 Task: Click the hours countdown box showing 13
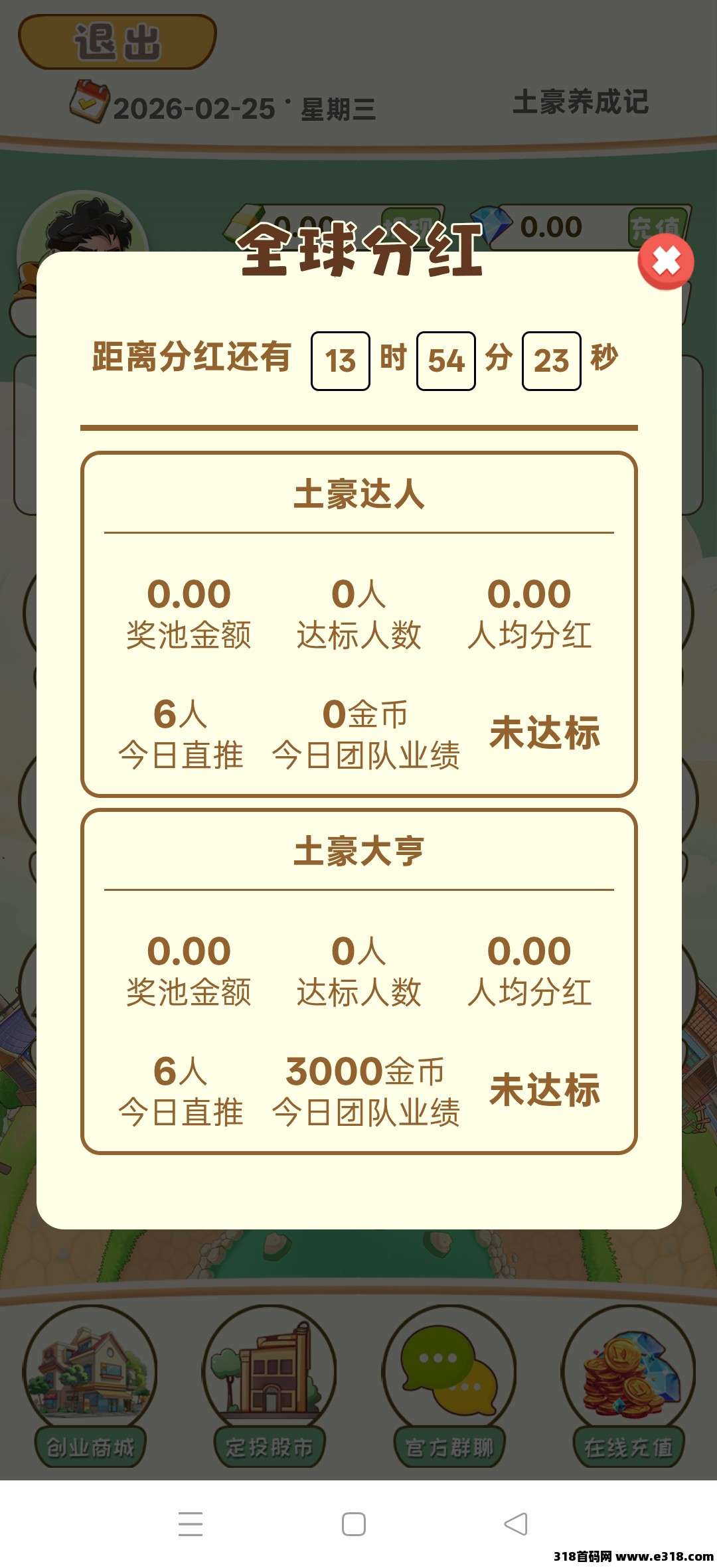coord(340,360)
